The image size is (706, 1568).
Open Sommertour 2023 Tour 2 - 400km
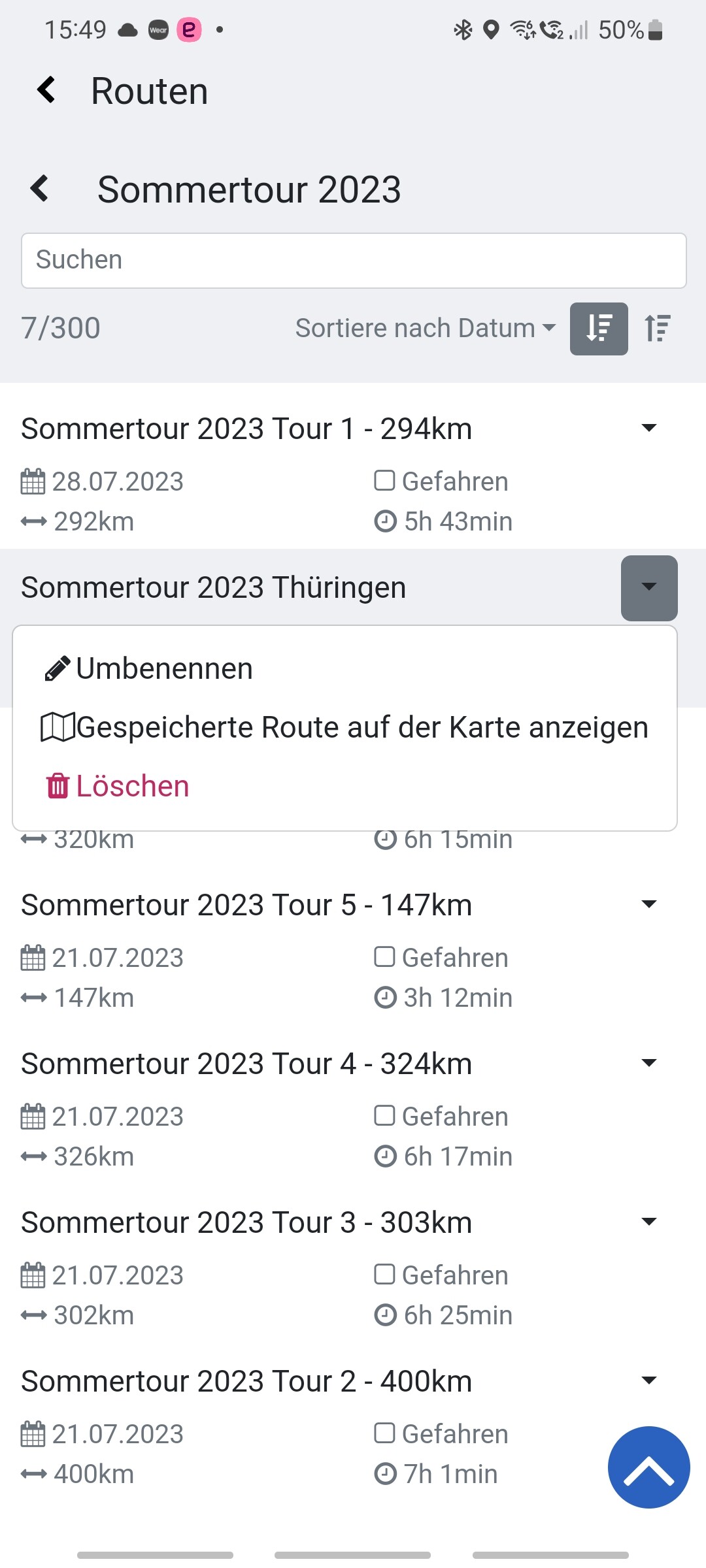246,1381
